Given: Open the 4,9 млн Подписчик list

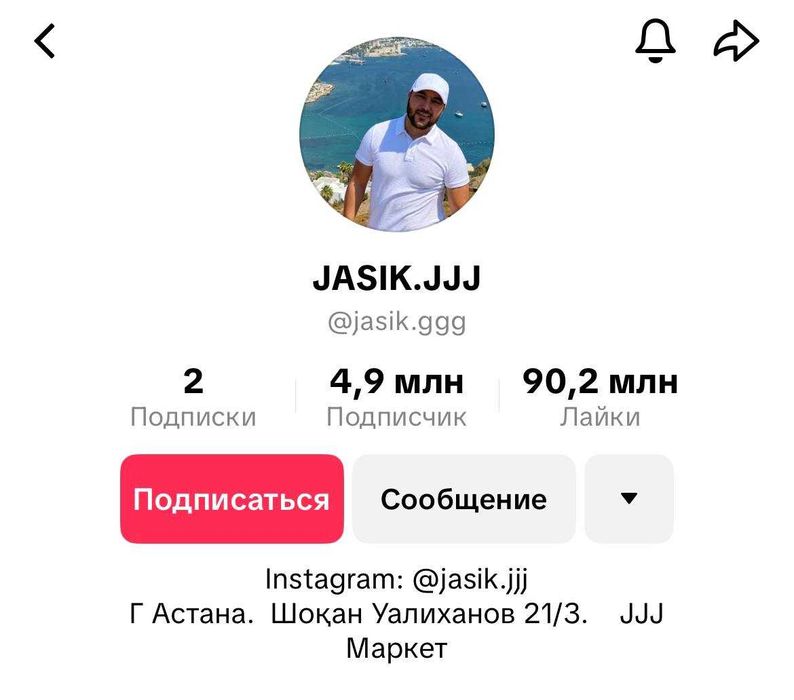Looking at the screenshot, I should click(x=397, y=398).
